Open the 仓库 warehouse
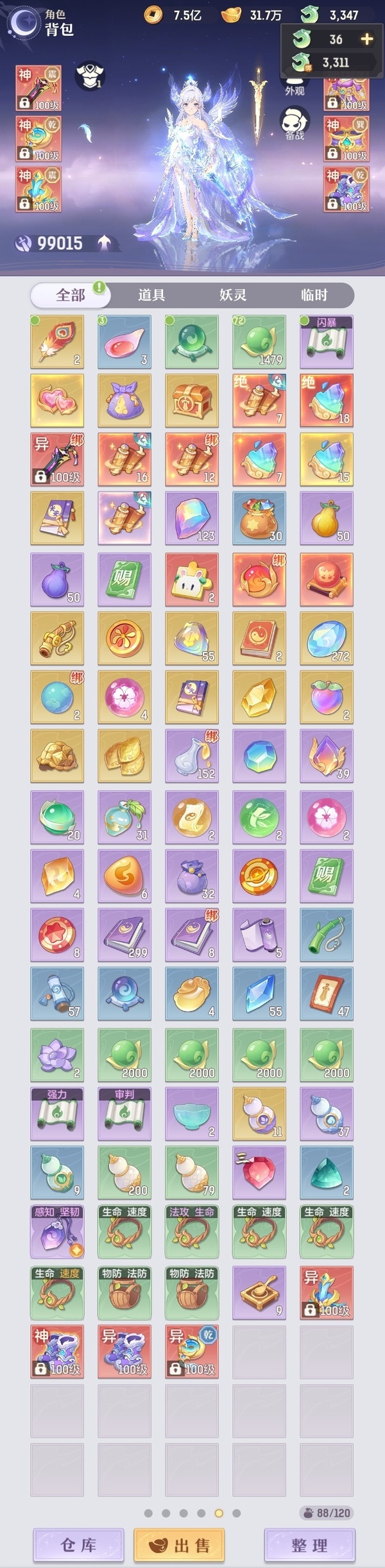The width and height of the screenshot is (385, 1568). (78, 1545)
